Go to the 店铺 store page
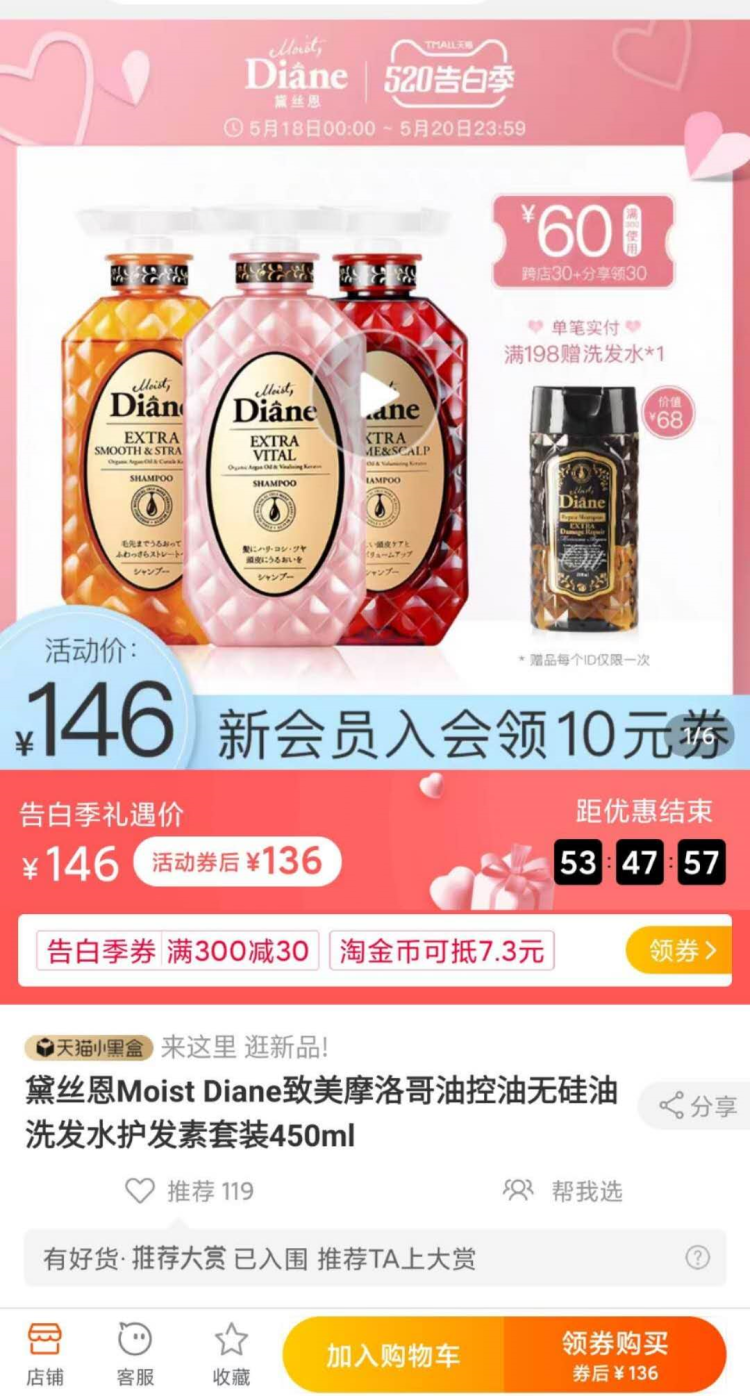Viewport: 750px width, 1396px height. pyautogui.click(x=44, y=1353)
